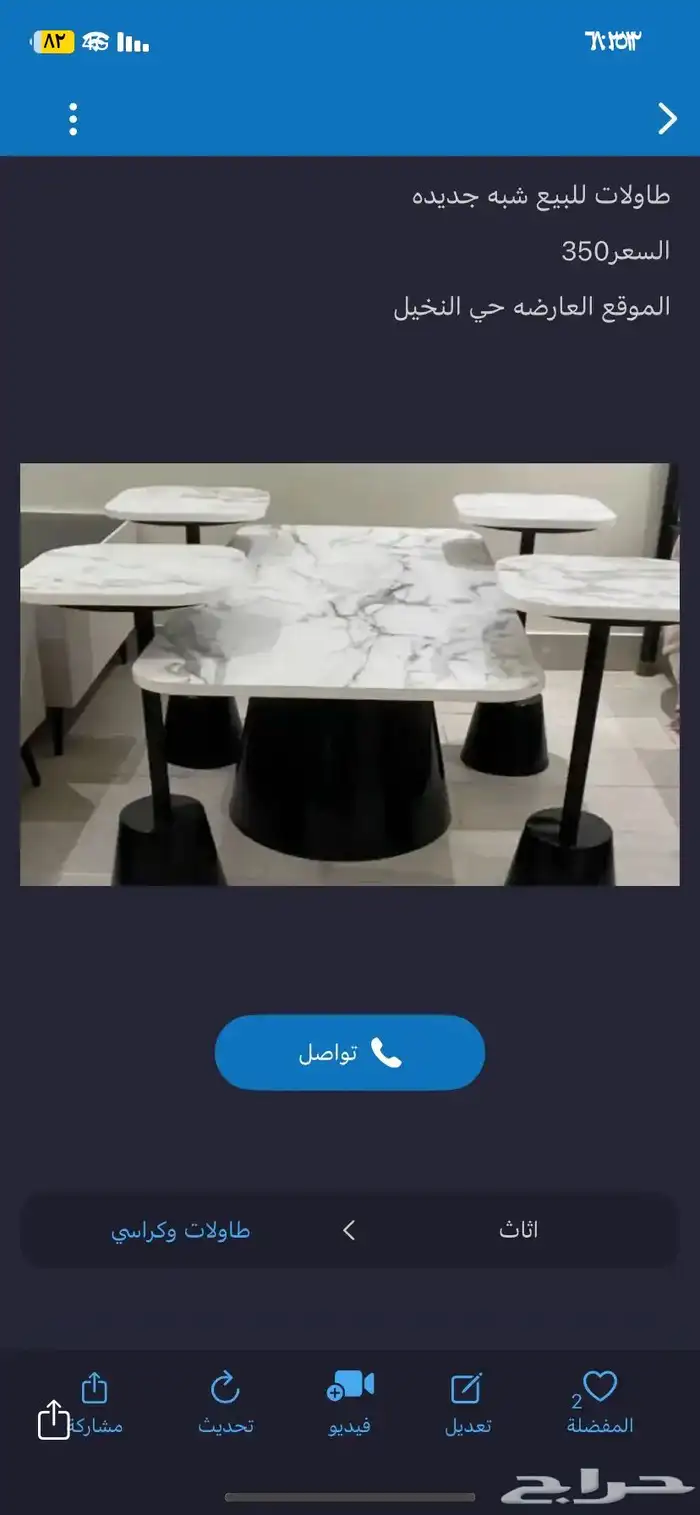Image resolution: width=700 pixels, height=1515 pixels.
Task: Edit the listing with تعديل
Action: pyautogui.click(x=467, y=1402)
